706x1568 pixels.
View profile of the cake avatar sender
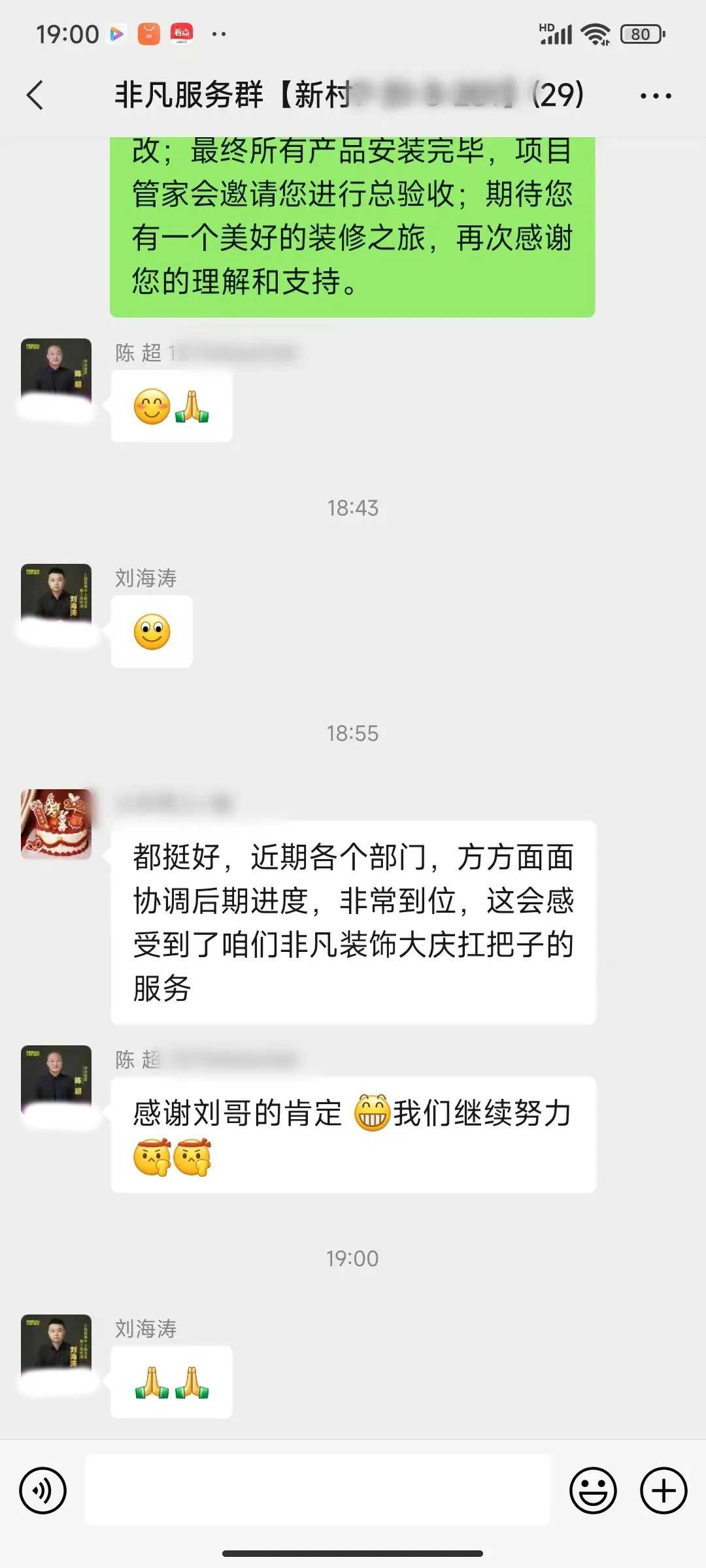coord(56,824)
